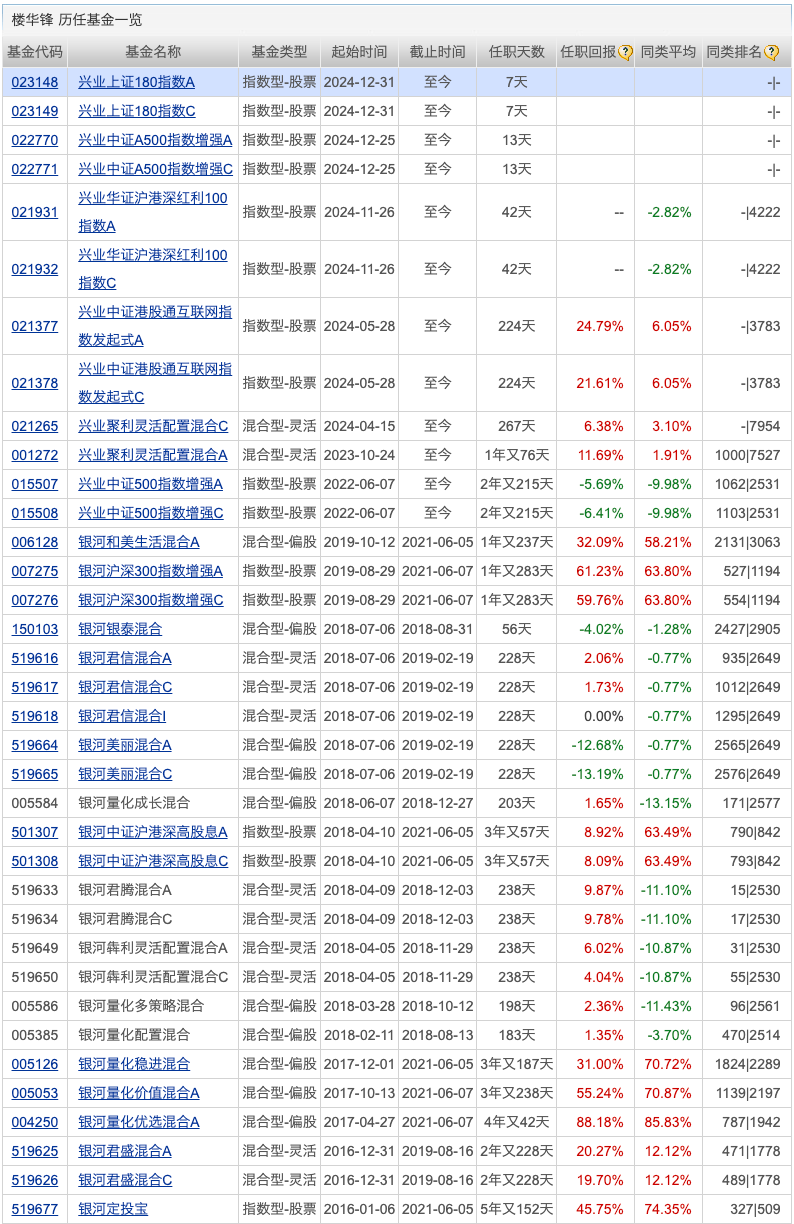Open 兴业中证A500指数增强A link
This screenshot has height=1224, width=794.
155,140
